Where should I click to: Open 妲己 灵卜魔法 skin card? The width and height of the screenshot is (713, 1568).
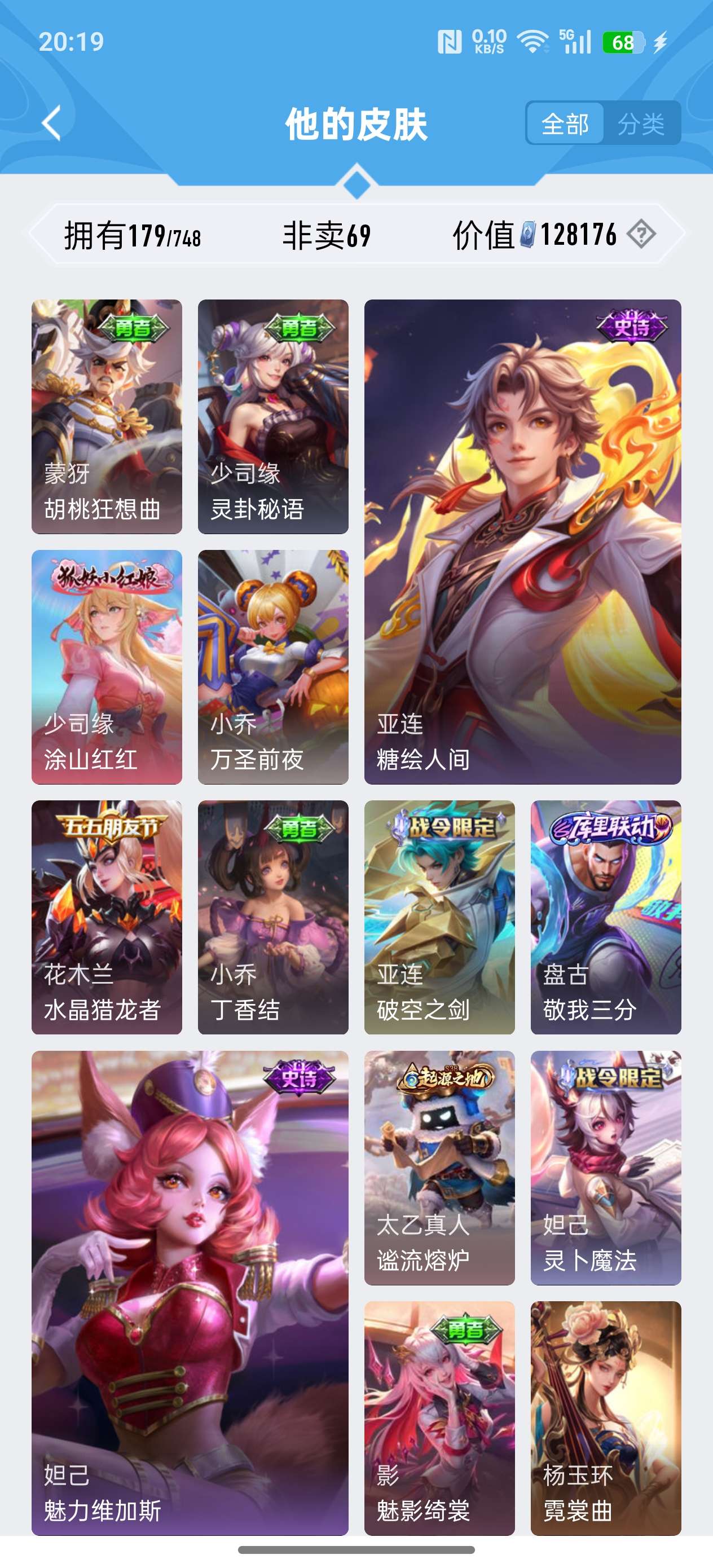pyautogui.click(x=605, y=1168)
